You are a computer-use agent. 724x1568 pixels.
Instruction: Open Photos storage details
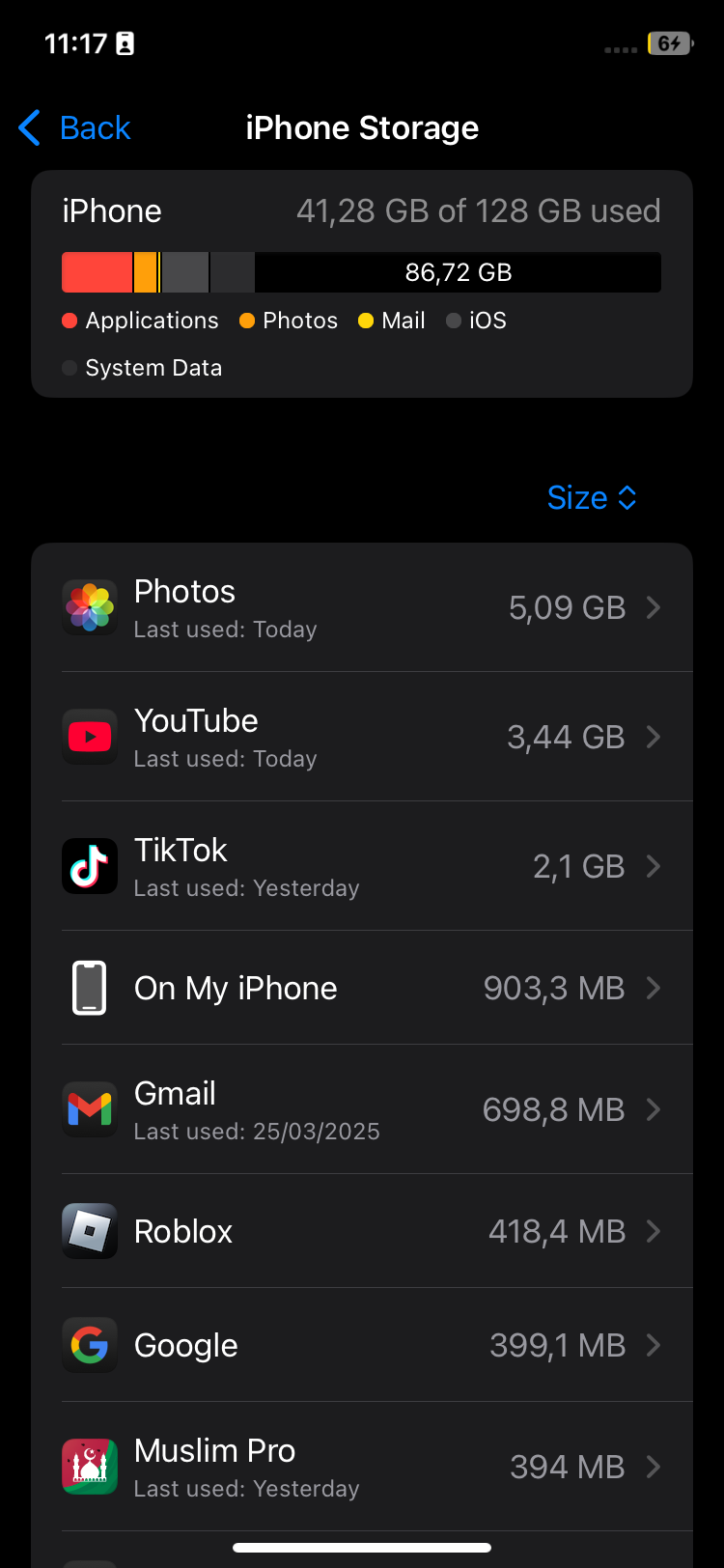[x=362, y=607]
